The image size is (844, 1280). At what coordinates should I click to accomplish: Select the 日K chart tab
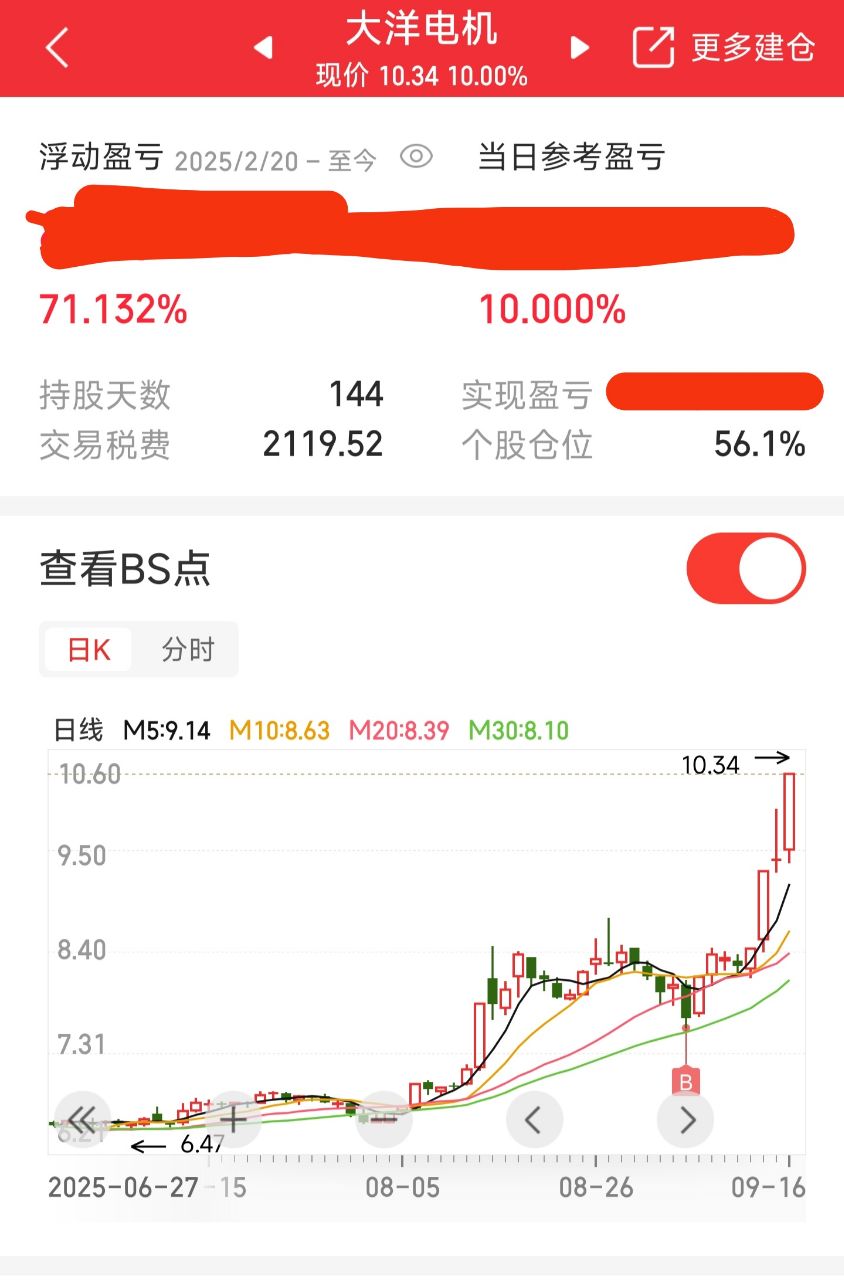(88, 650)
